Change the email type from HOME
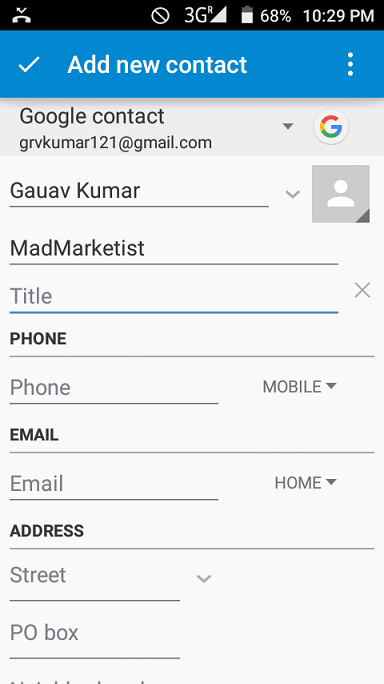Viewport: 384px width, 684px height. pos(305,482)
